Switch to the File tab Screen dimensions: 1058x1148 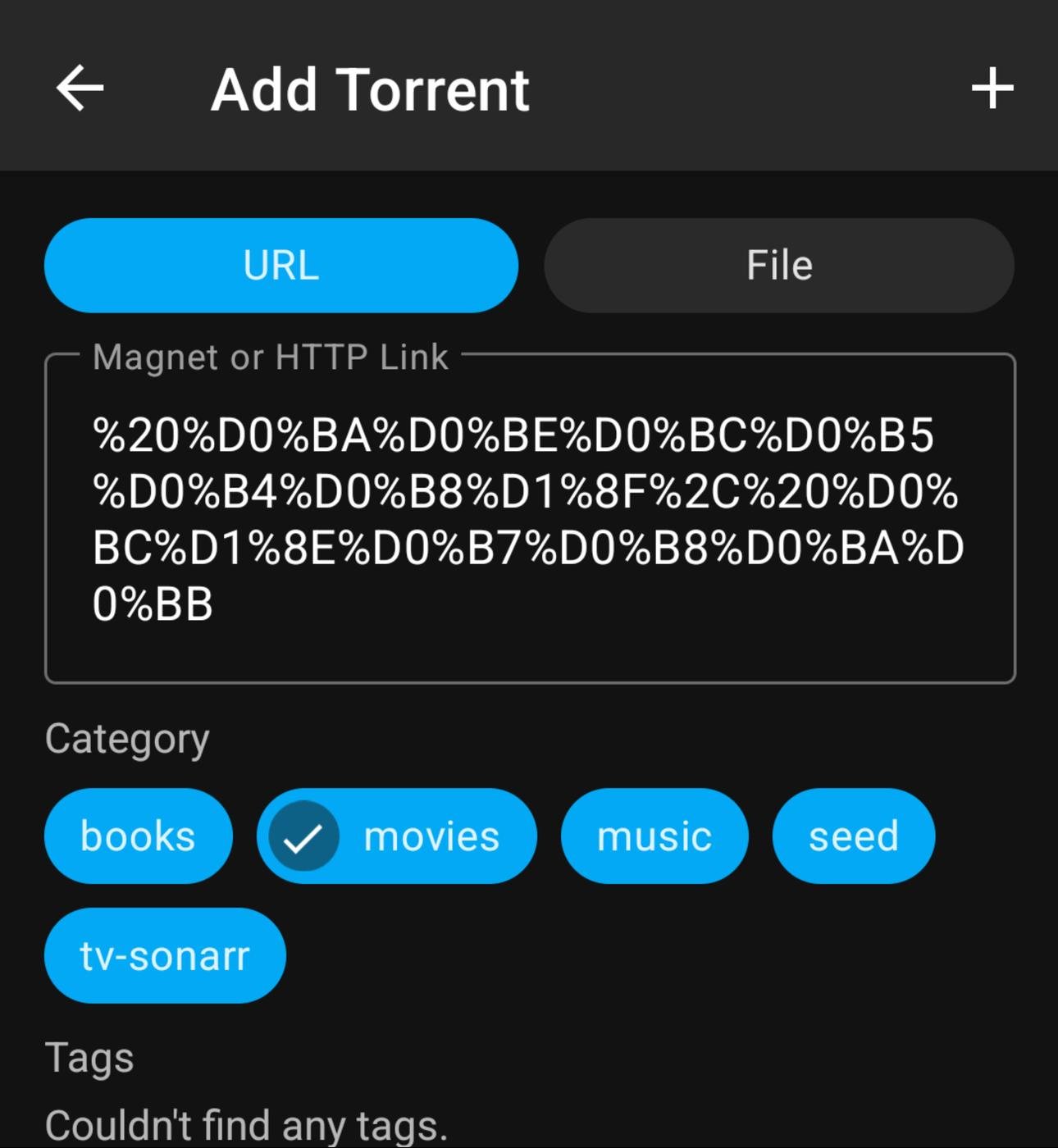click(x=779, y=266)
